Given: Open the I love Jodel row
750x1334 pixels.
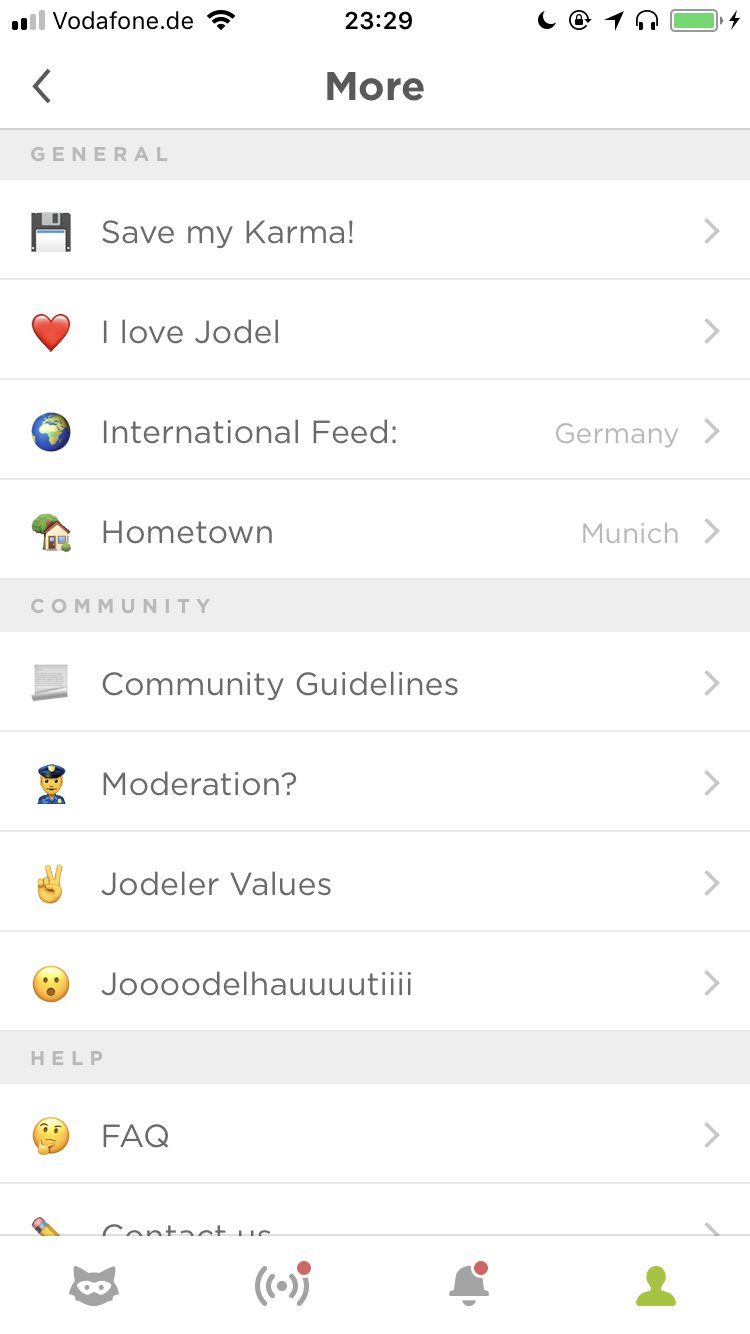Looking at the screenshot, I should pyautogui.click(x=375, y=330).
